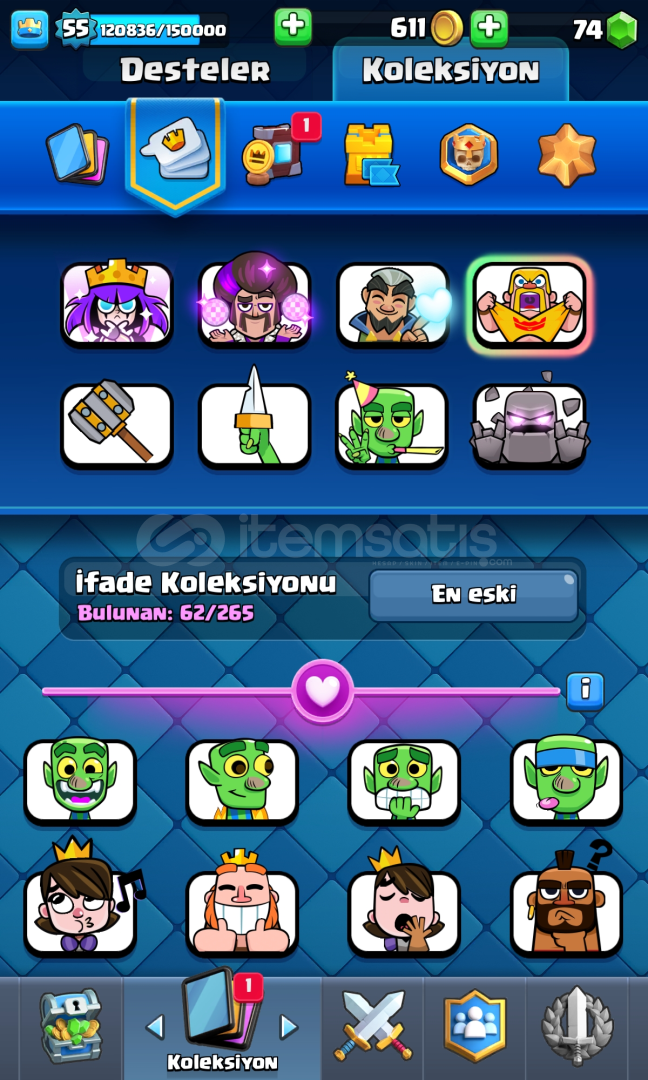The height and width of the screenshot is (1080, 648).
Task: Open the clan social tab
Action: coord(474,1026)
